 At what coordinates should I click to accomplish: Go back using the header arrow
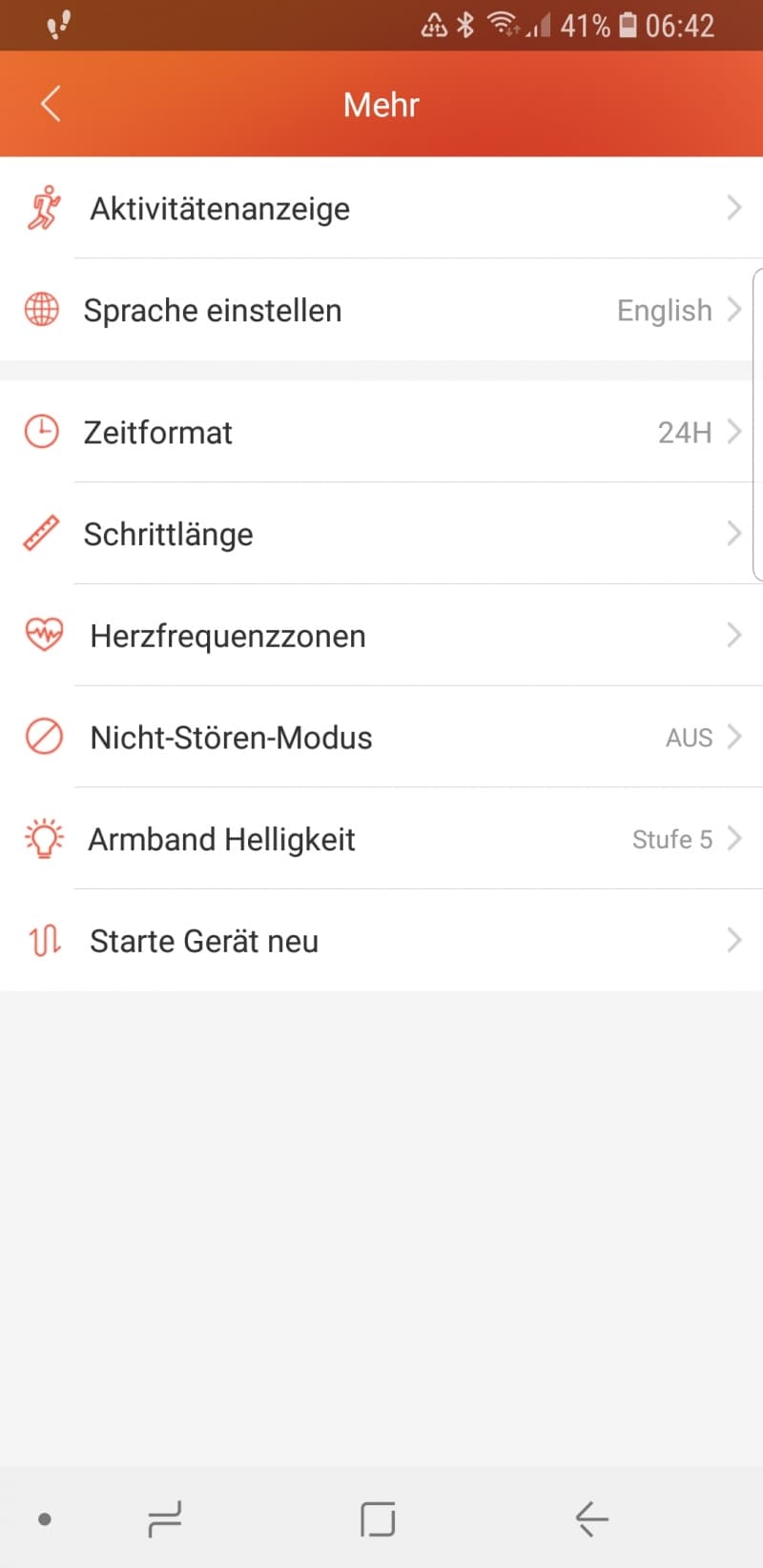[52, 104]
